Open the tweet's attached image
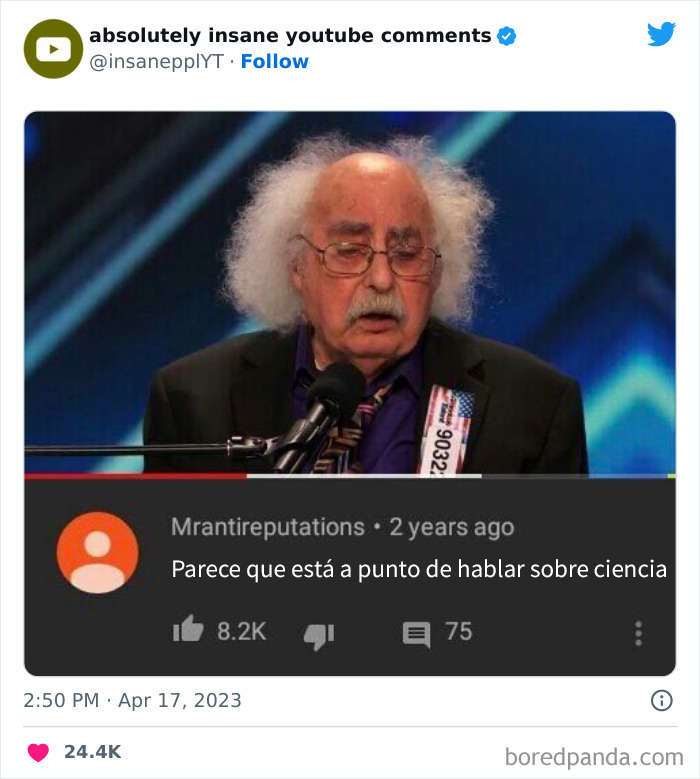Screen dimensions: 700x779 point(350,392)
